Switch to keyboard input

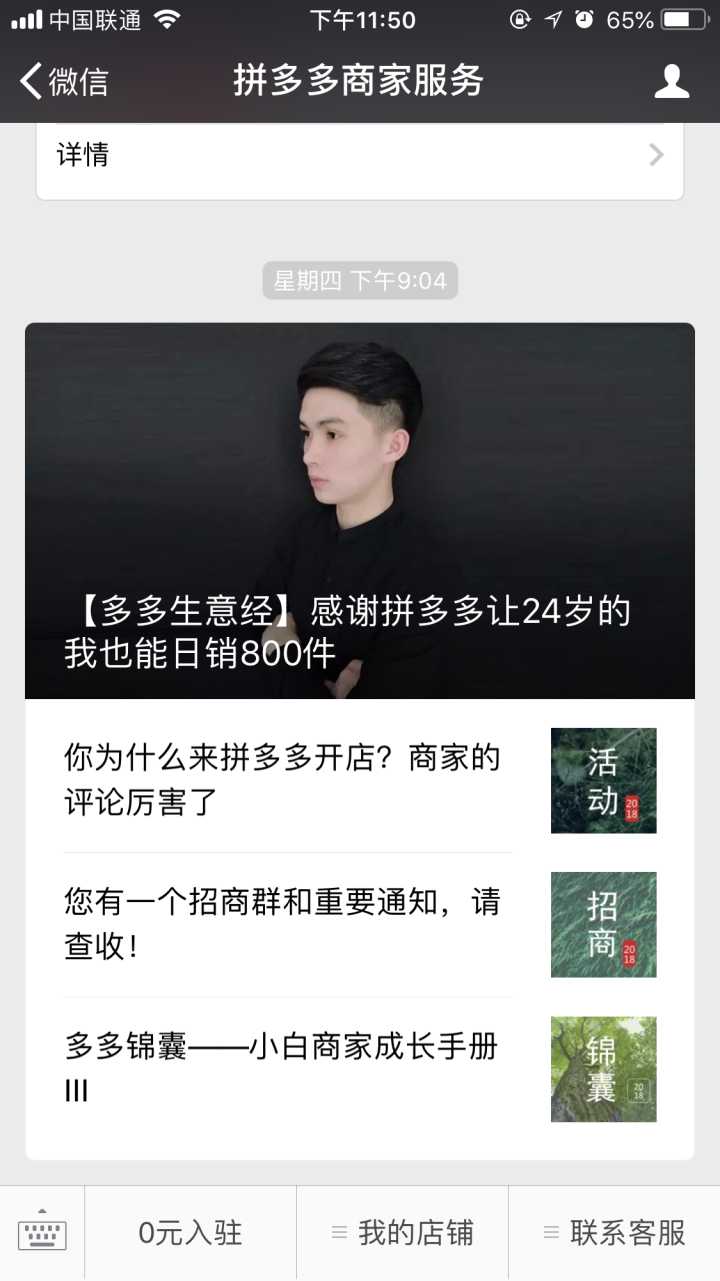pyautogui.click(x=42, y=1234)
